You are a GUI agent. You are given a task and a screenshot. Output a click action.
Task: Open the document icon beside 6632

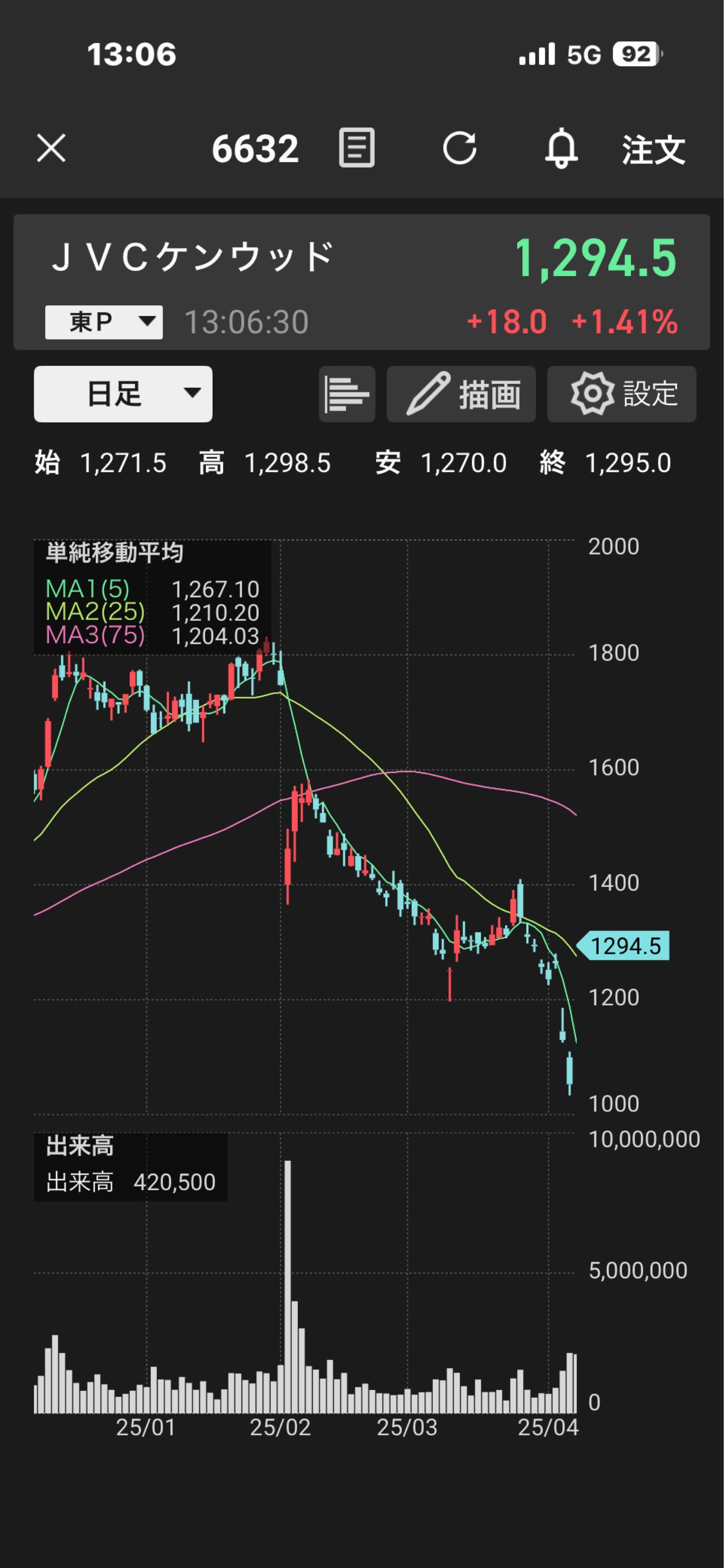click(357, 148)
